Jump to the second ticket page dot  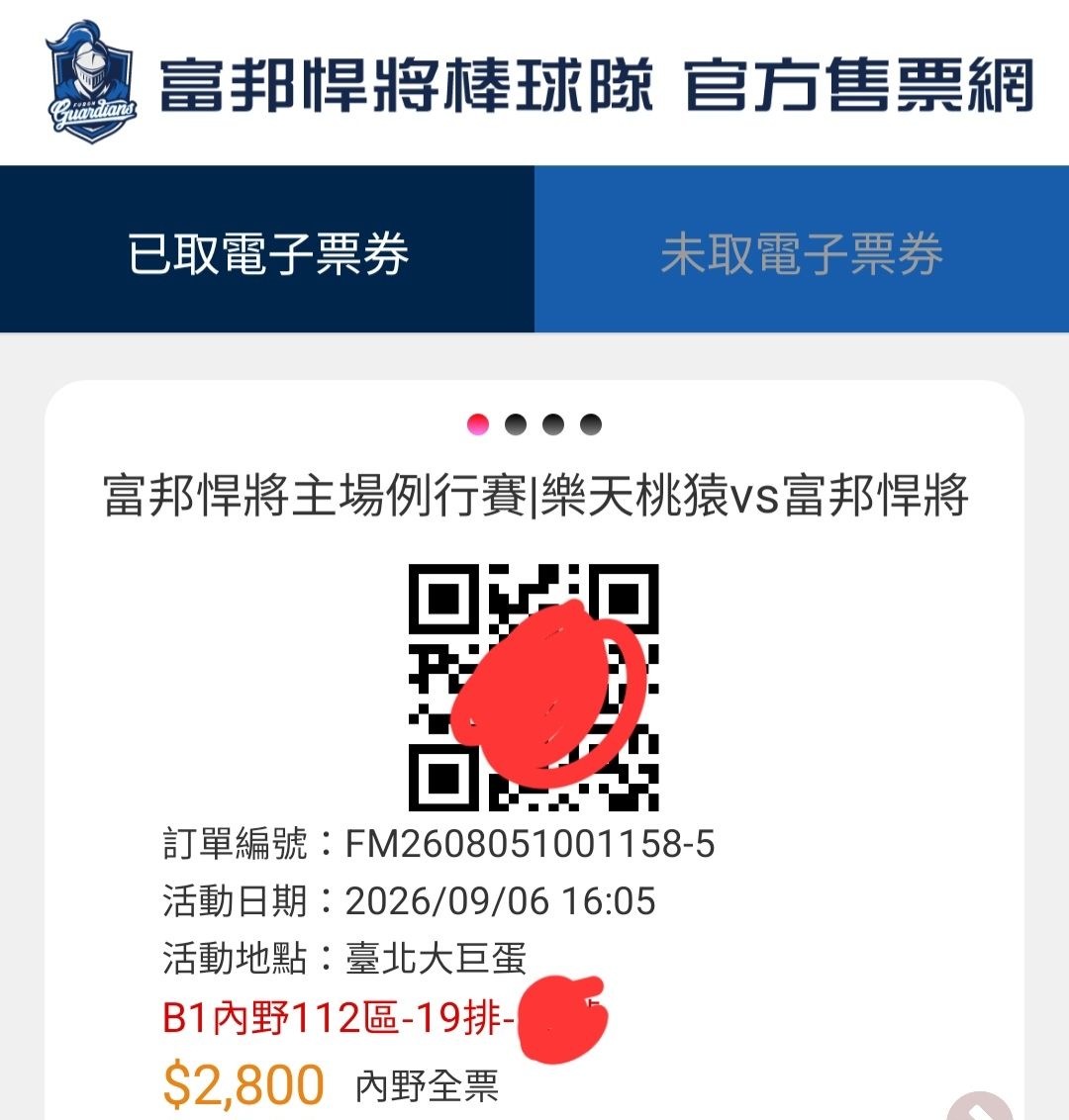click(x=516, y=424)
